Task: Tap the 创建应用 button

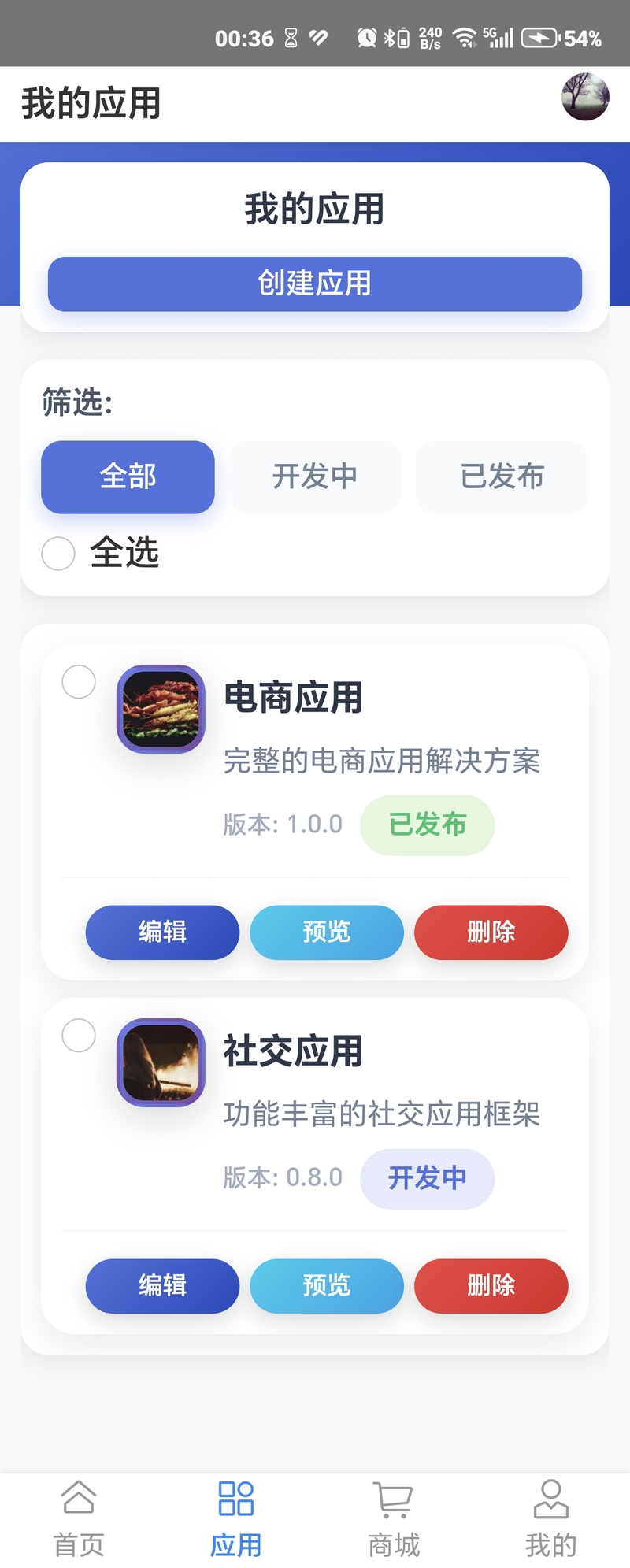Action: (x=315, y=284)
